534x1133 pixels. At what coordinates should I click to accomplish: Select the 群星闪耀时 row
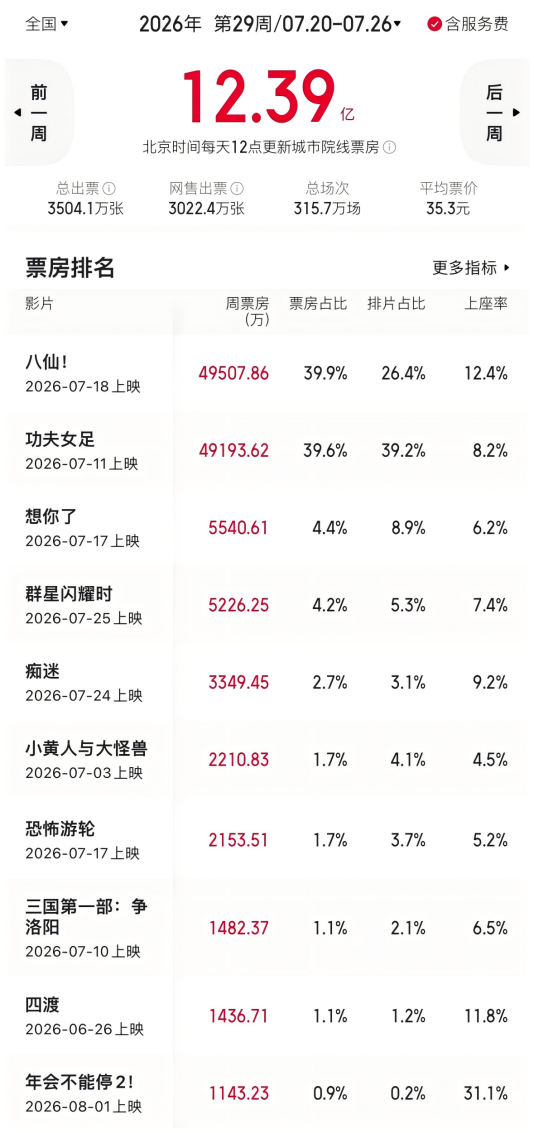(x=267, y=605)
